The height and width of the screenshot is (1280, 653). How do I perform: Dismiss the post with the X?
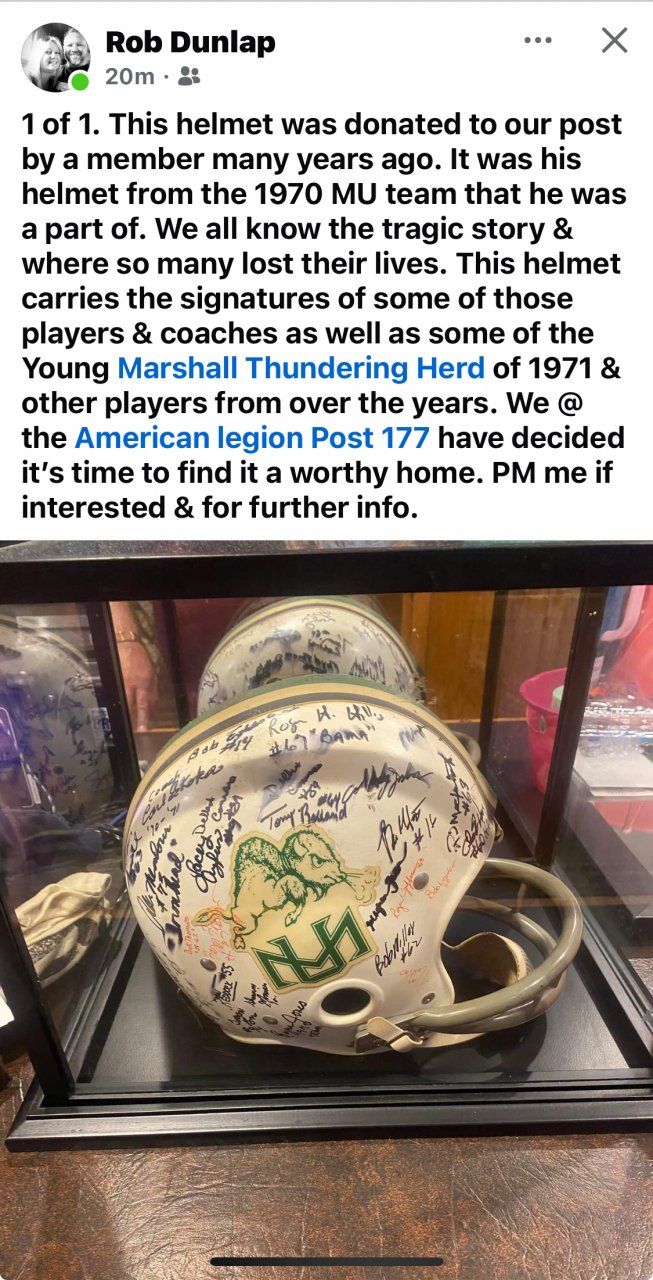click(614, 40)
